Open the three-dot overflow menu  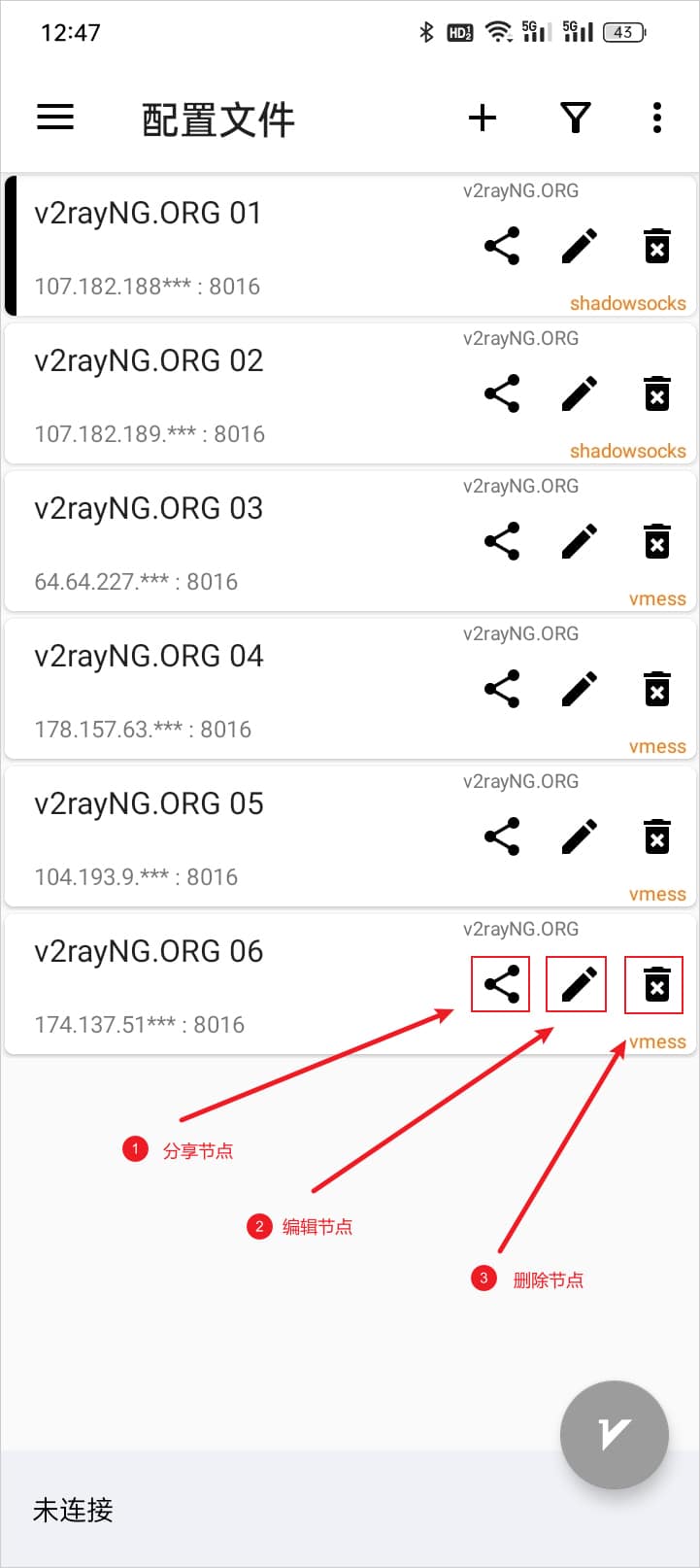(x=657, y=119)
